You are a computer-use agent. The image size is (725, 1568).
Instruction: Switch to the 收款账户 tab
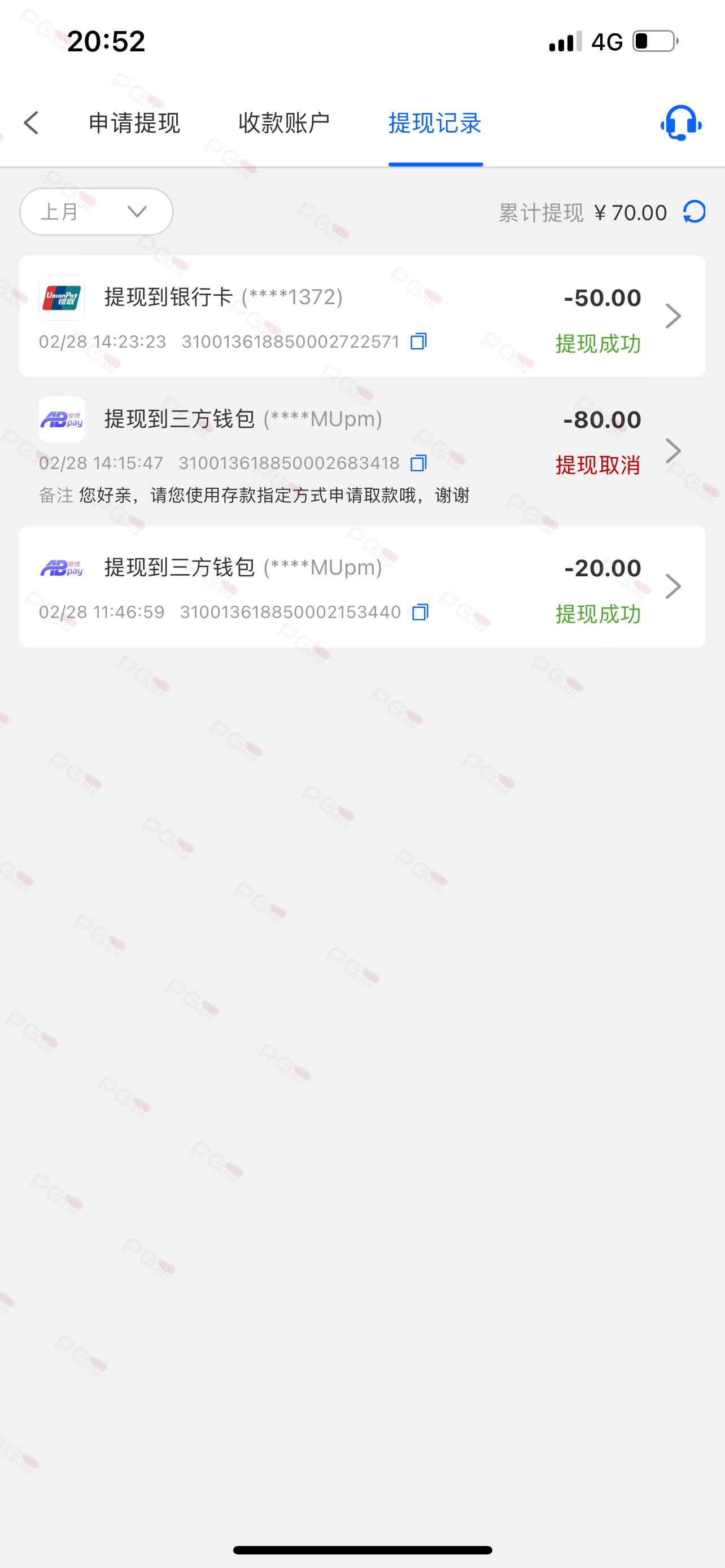(284, 123)
